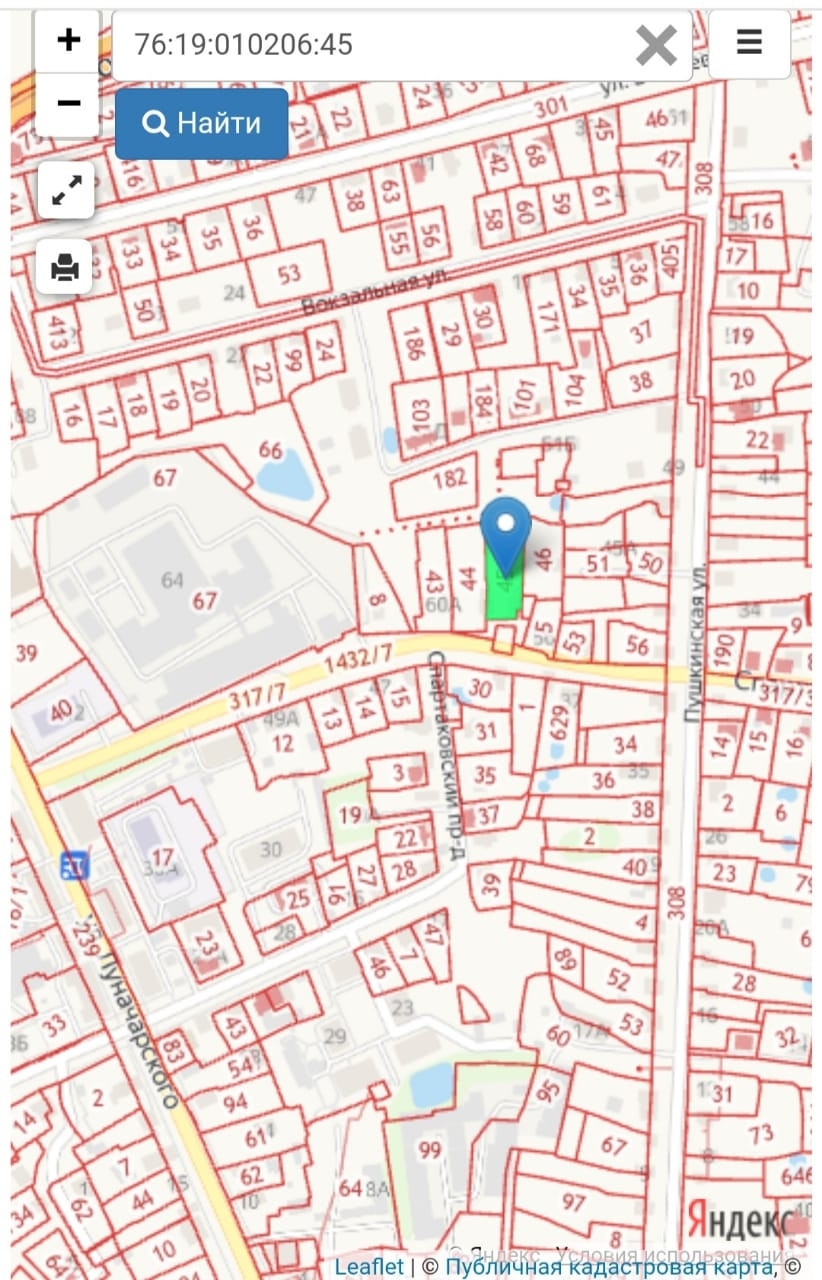822x1280 pixels.
Task: Print the map
Action: point(66,267)
